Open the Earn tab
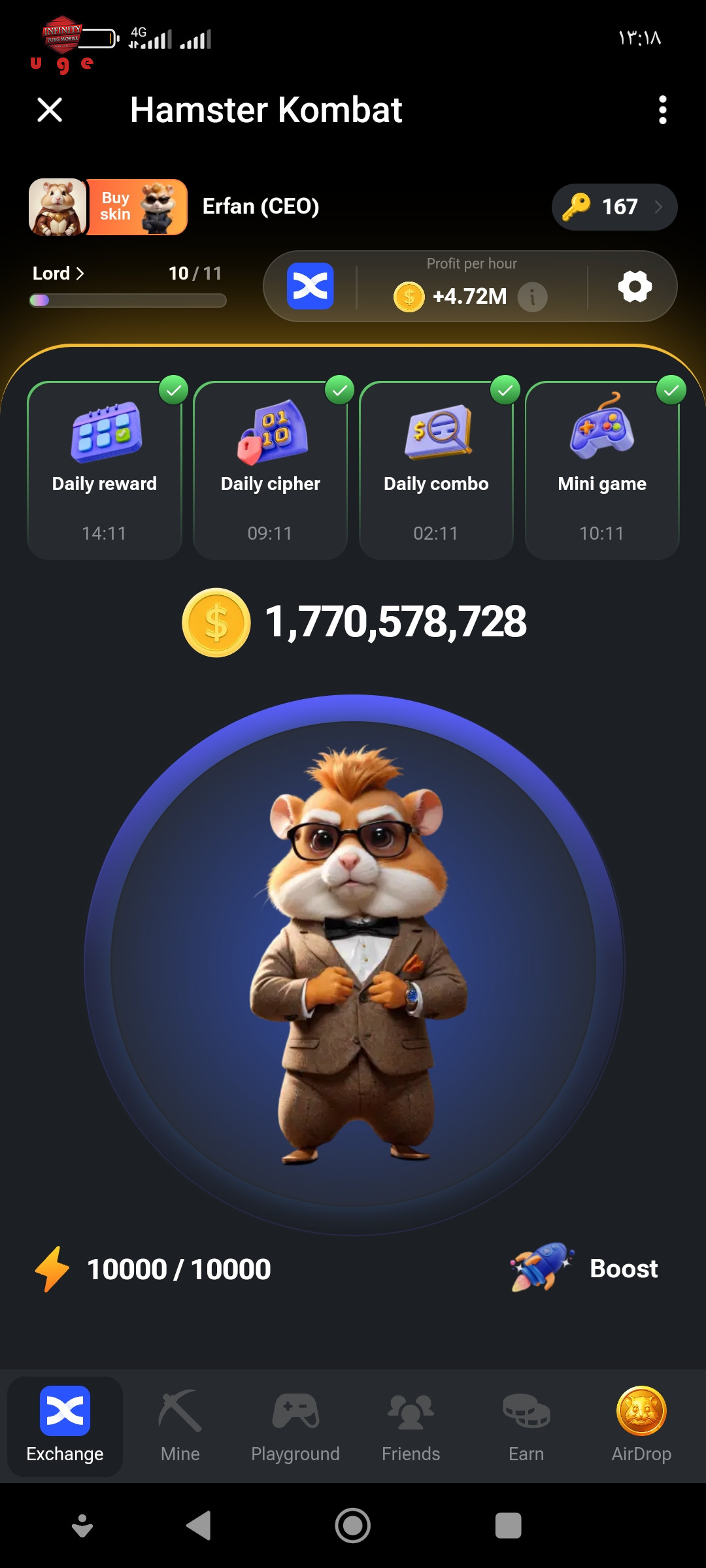 tap(526, 1427)
